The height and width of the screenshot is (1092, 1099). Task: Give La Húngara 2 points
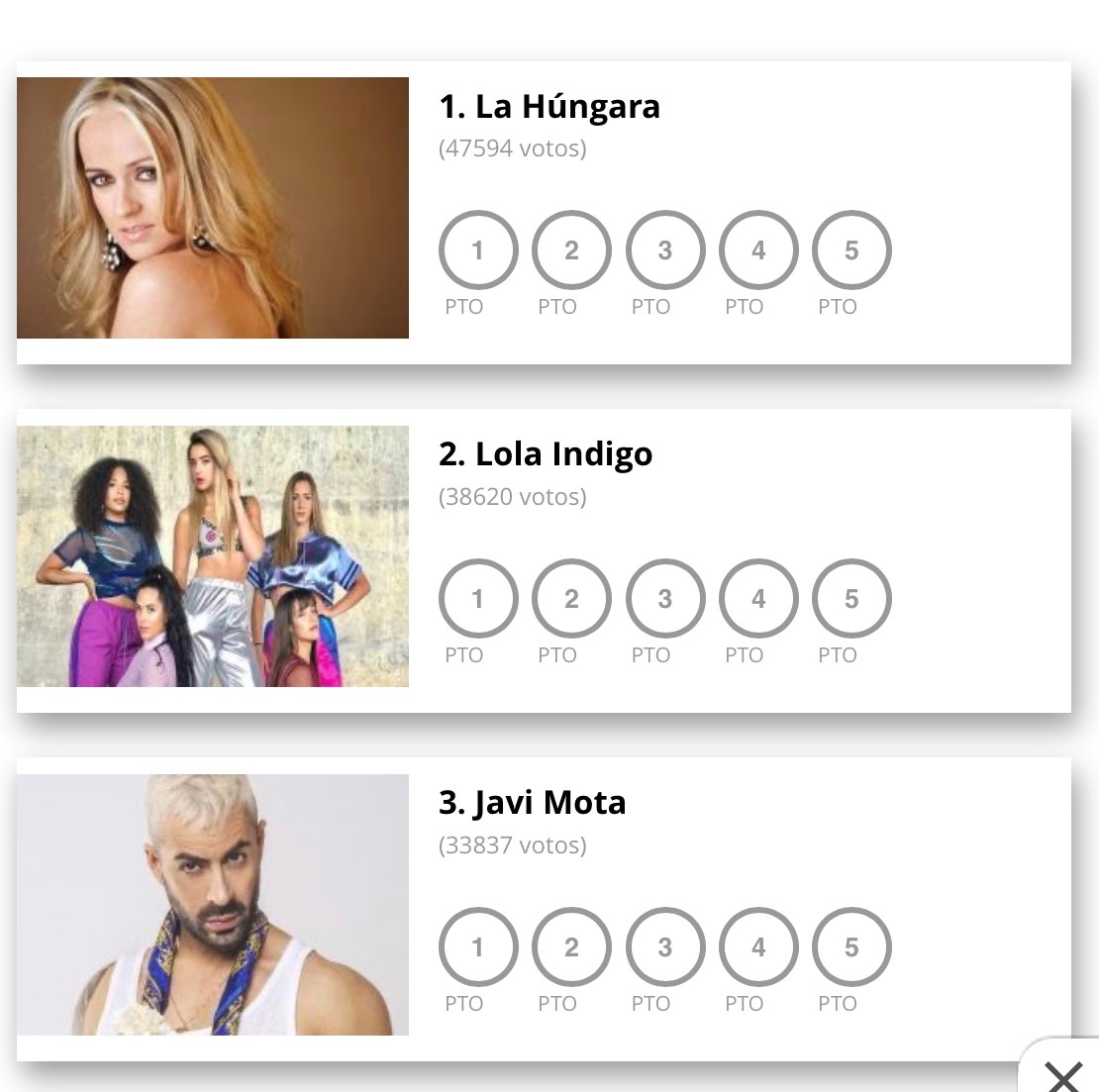click(x=571, y=250)
